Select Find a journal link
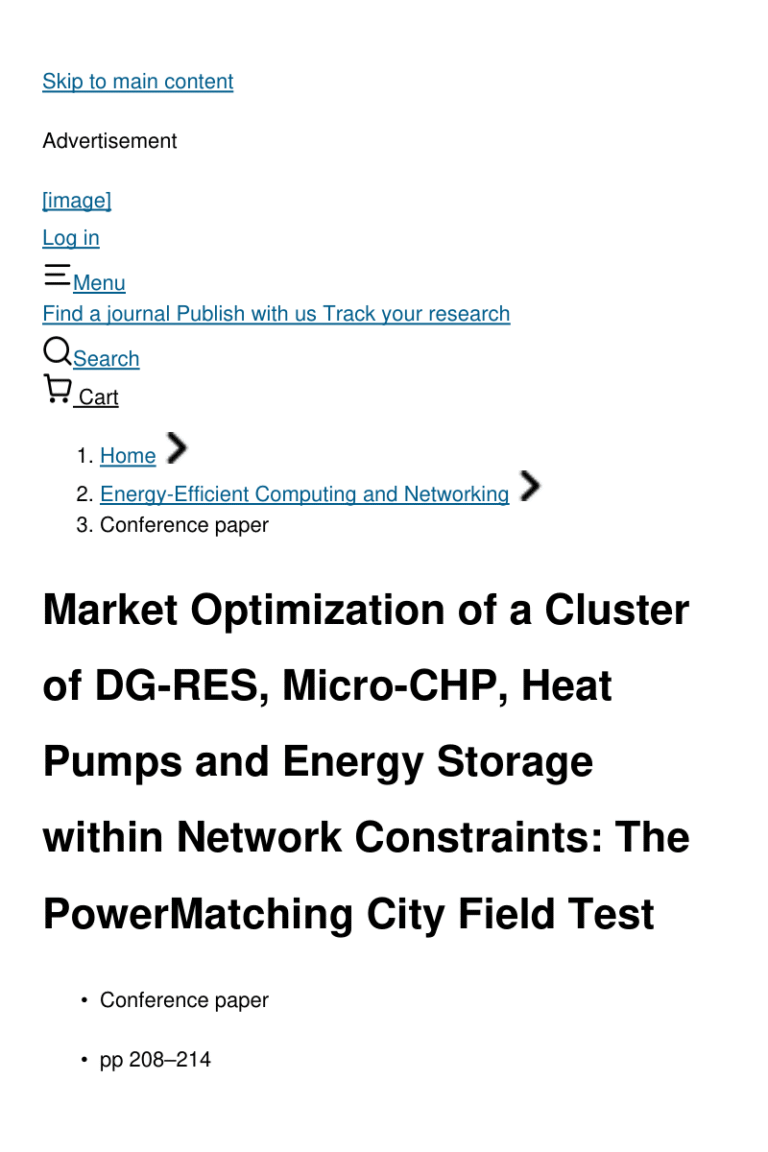 tap(106, 314)
